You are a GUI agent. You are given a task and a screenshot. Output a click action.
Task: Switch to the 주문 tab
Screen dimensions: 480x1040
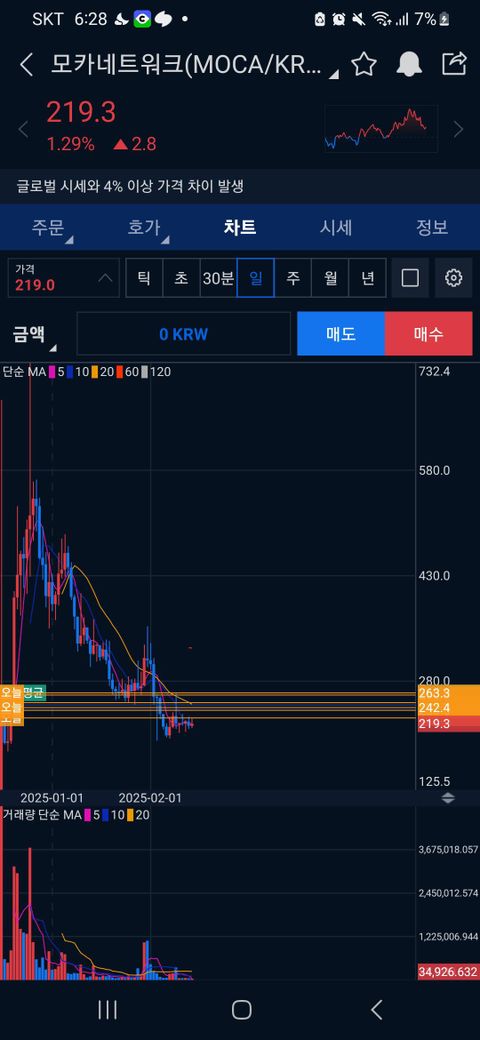pos(48,228)
